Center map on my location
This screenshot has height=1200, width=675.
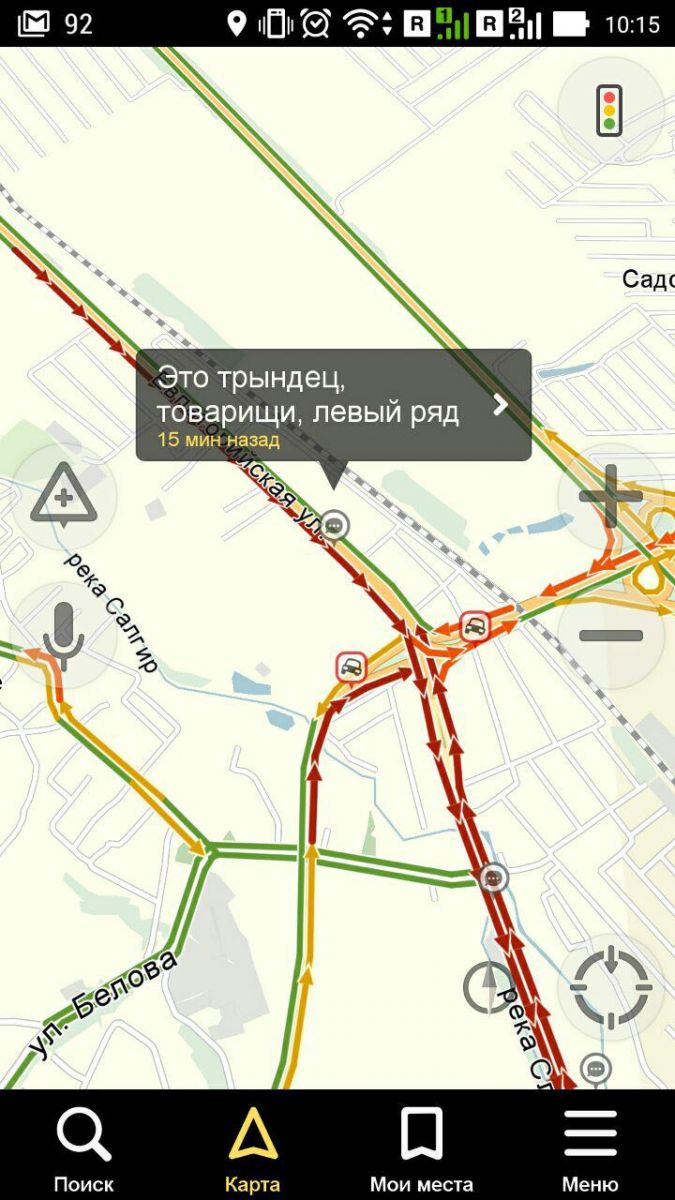tap(610, 988)
